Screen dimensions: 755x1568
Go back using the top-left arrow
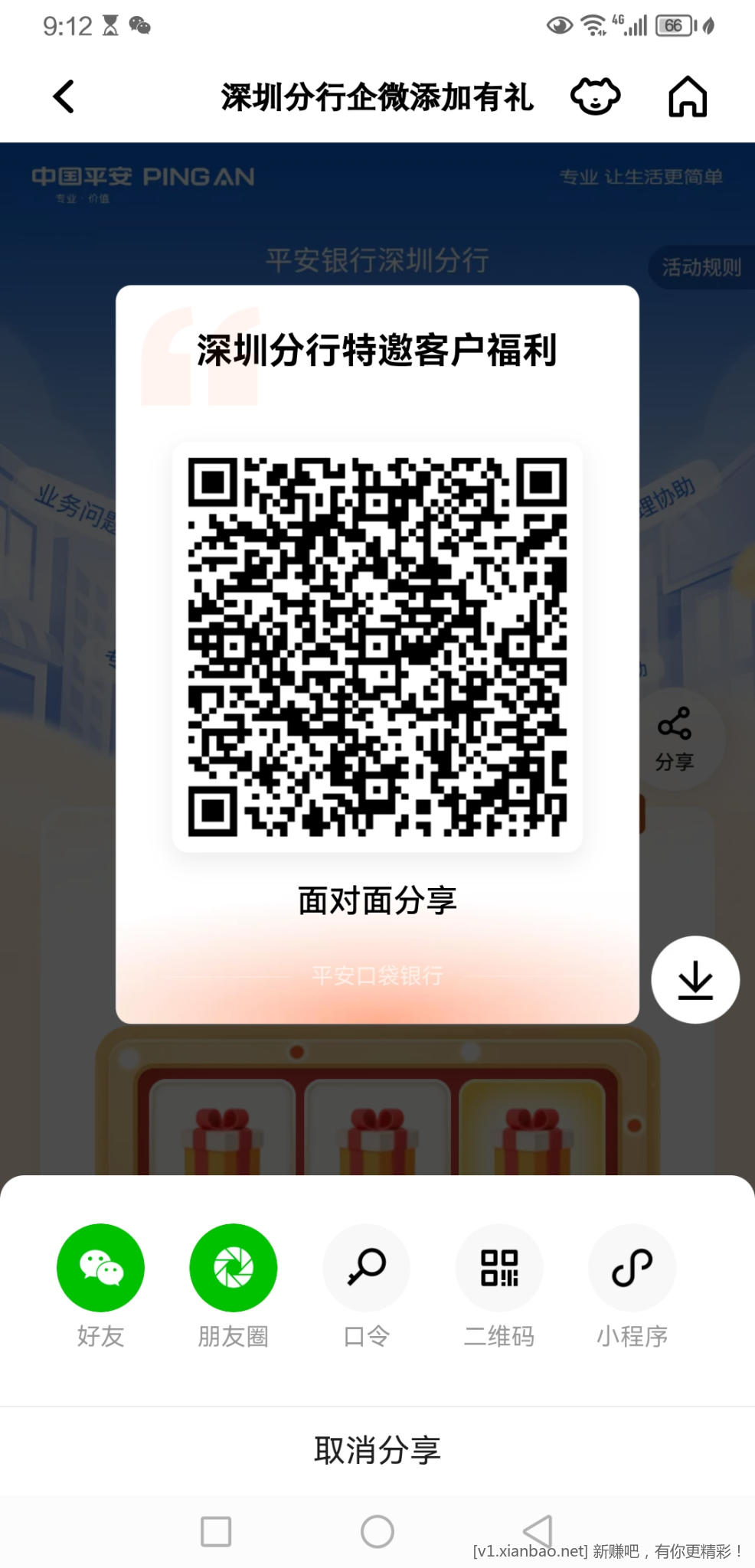click(x=64, y=97)
